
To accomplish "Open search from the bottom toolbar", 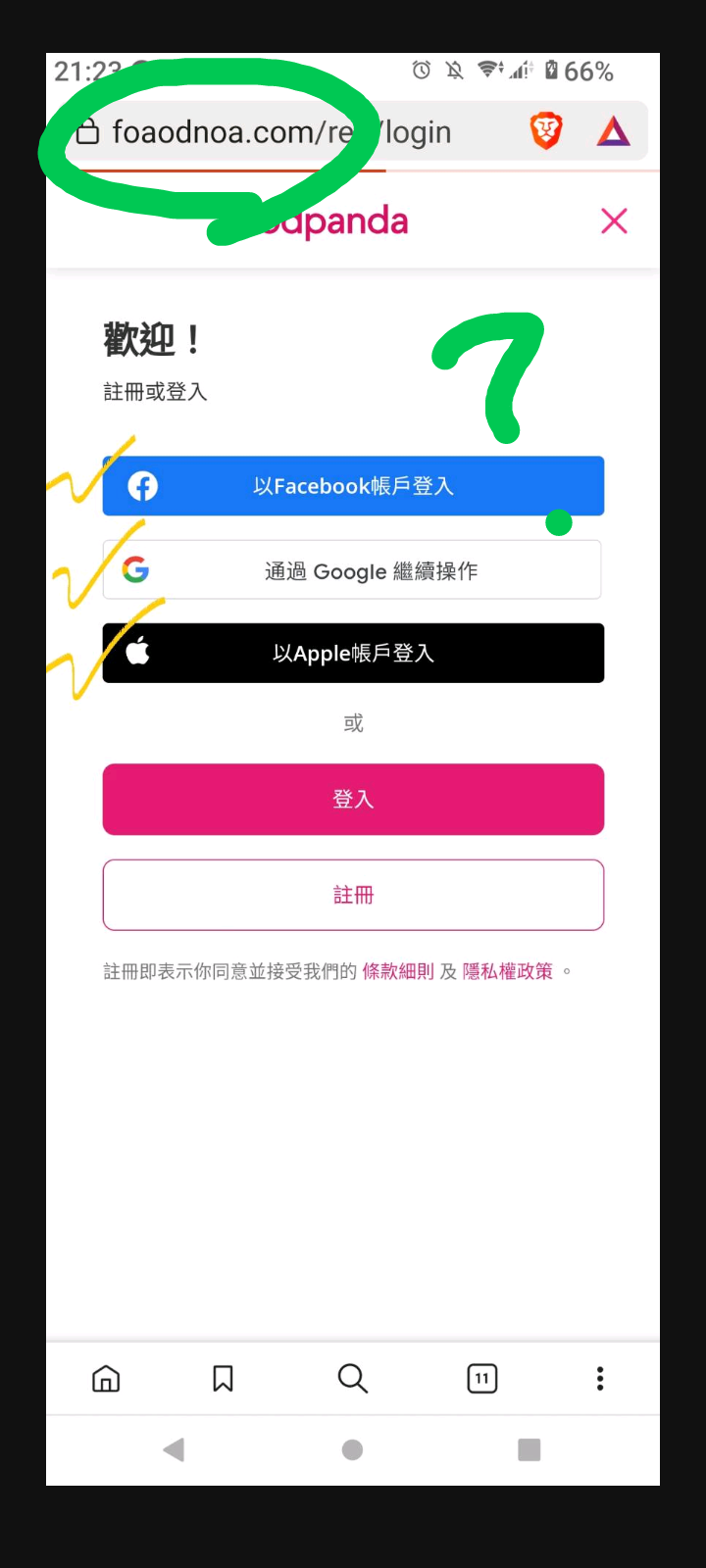I will 352,1379.
